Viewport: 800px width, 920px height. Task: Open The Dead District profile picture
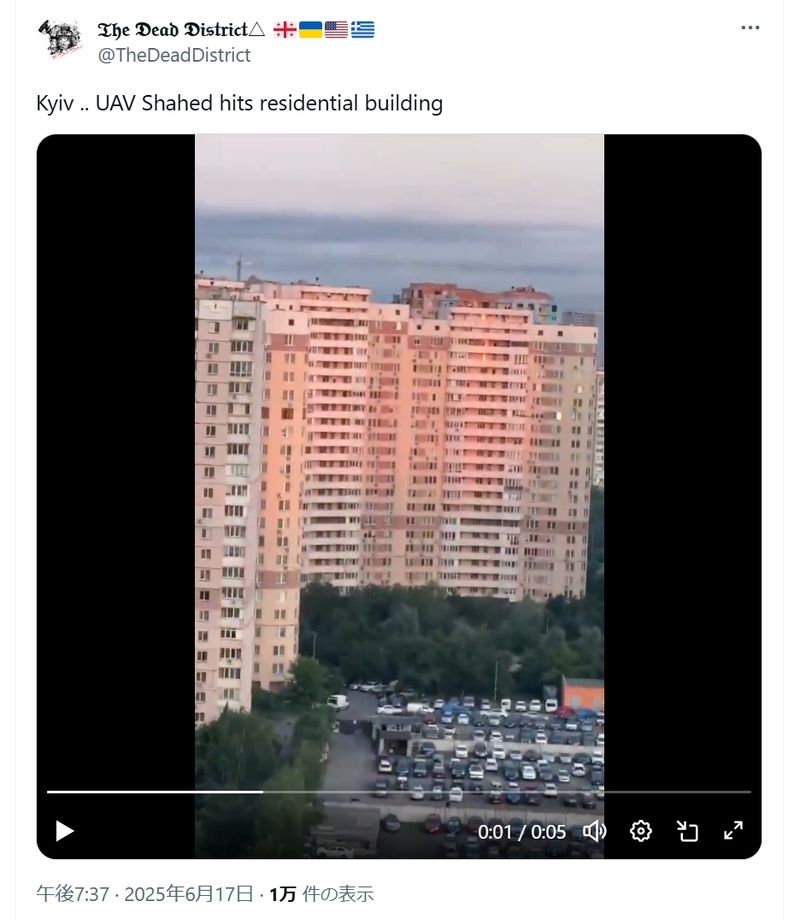pos(60,40)
